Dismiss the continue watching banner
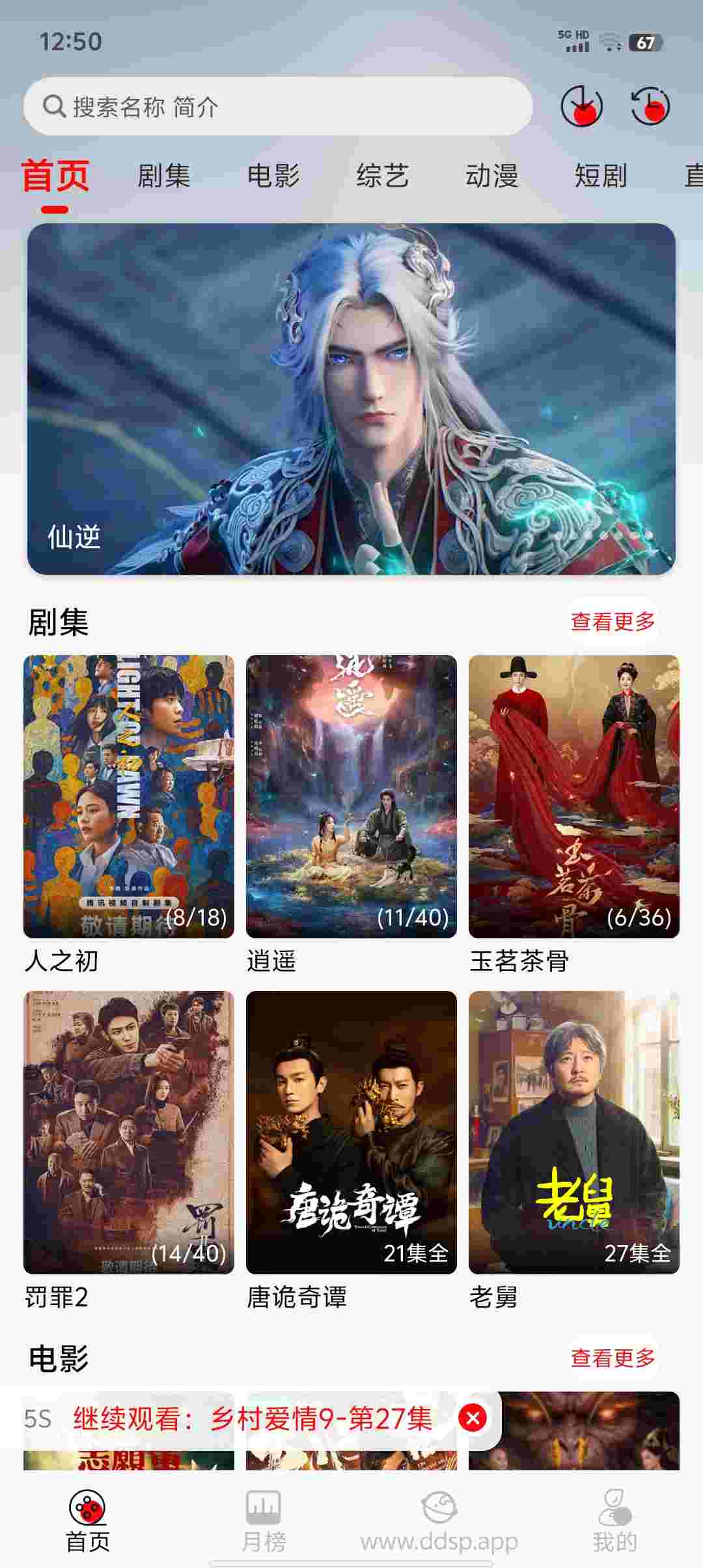The width and height of the screenshot is (703, 1568). click(x=473, y=1418)
